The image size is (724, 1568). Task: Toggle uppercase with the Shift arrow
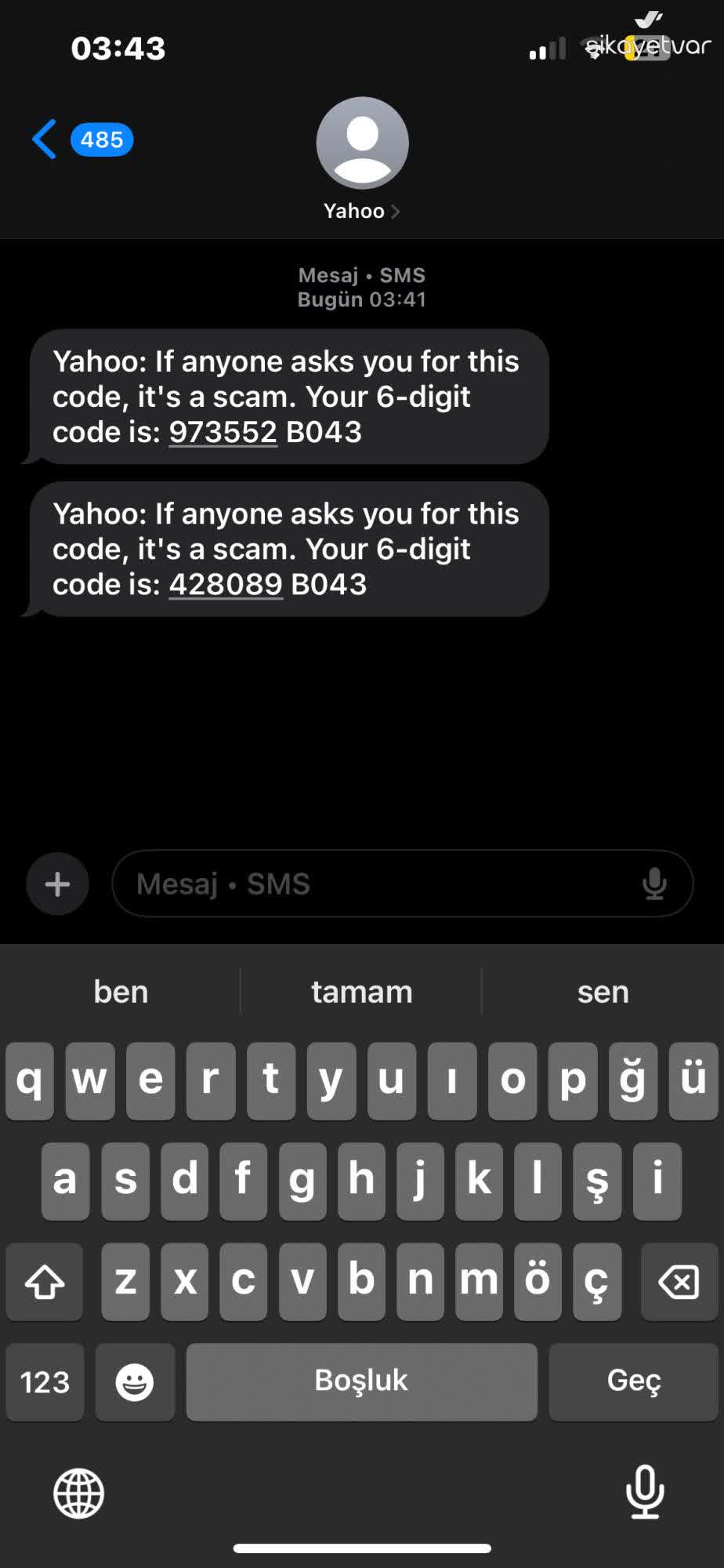click(43, 1283)
